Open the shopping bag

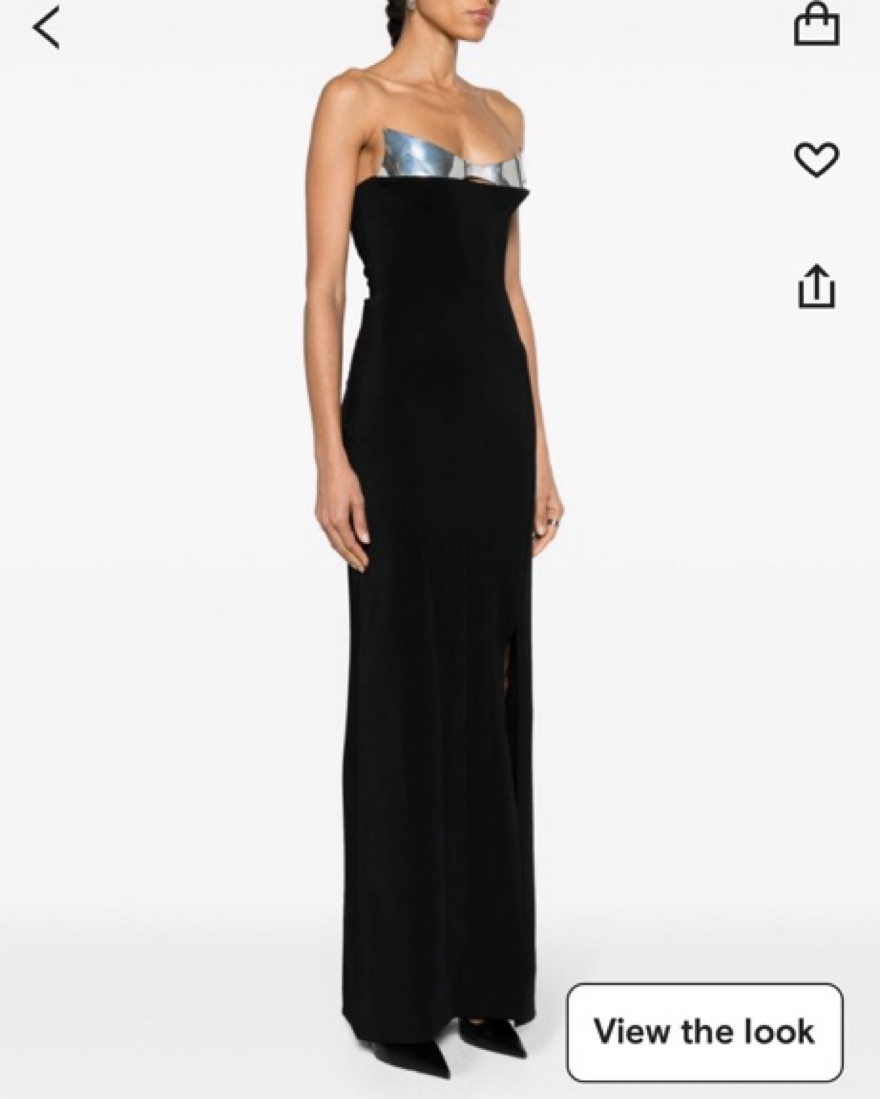pyautogui.click(x=816, y=24)
